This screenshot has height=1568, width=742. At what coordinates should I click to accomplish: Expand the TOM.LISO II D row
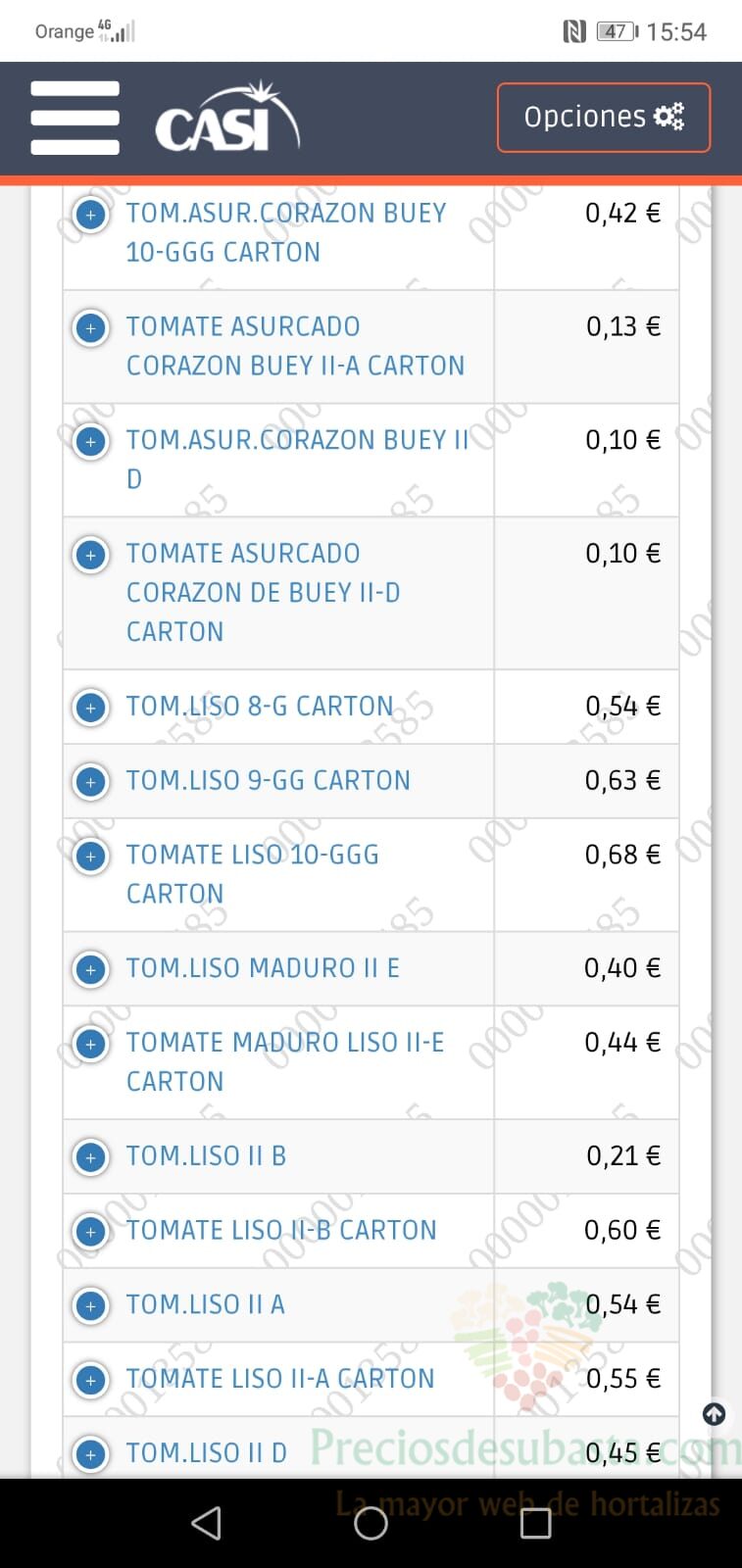click(91, 1454)
